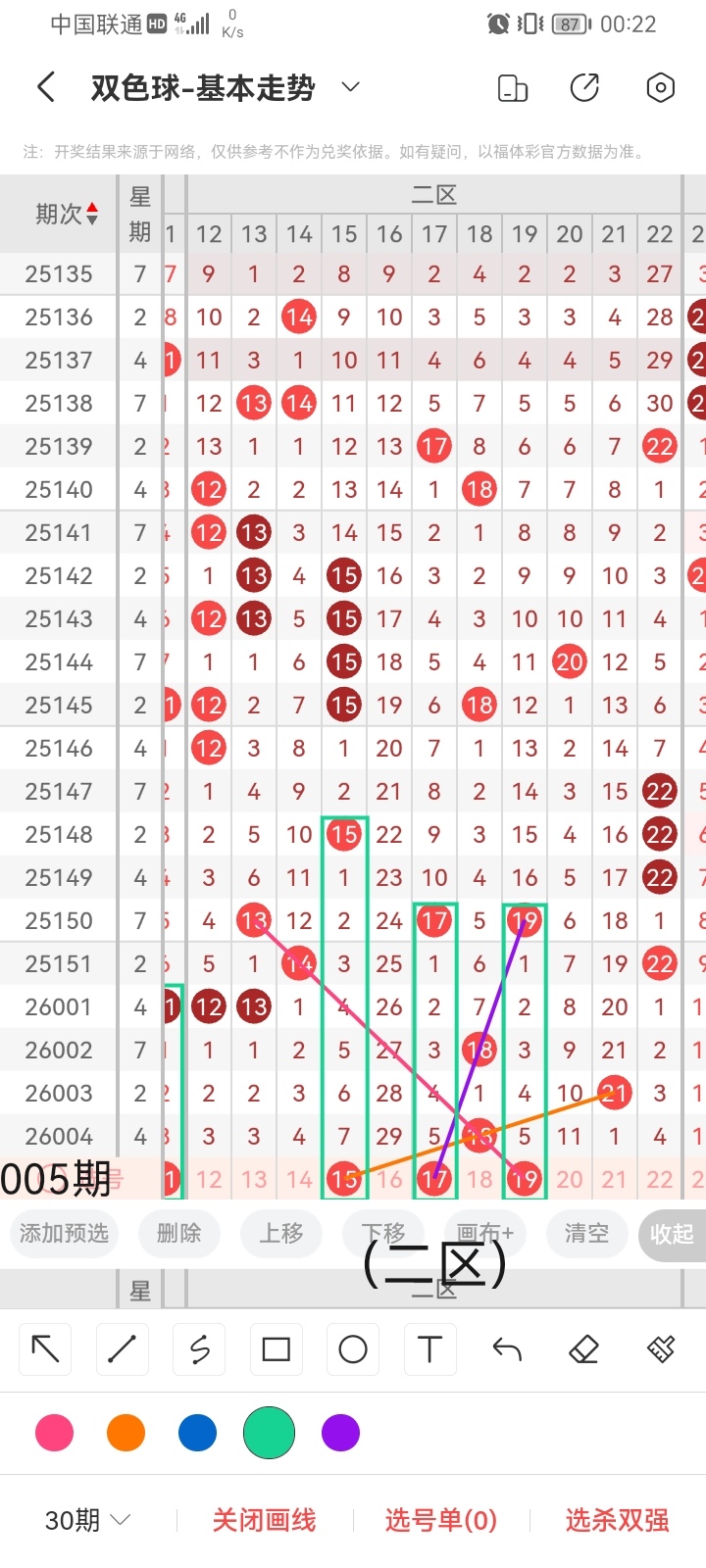The width and height of the screenshot is (706, 1568).
Task: Move selection up with 上移
Action: [x=280, y=1233]
